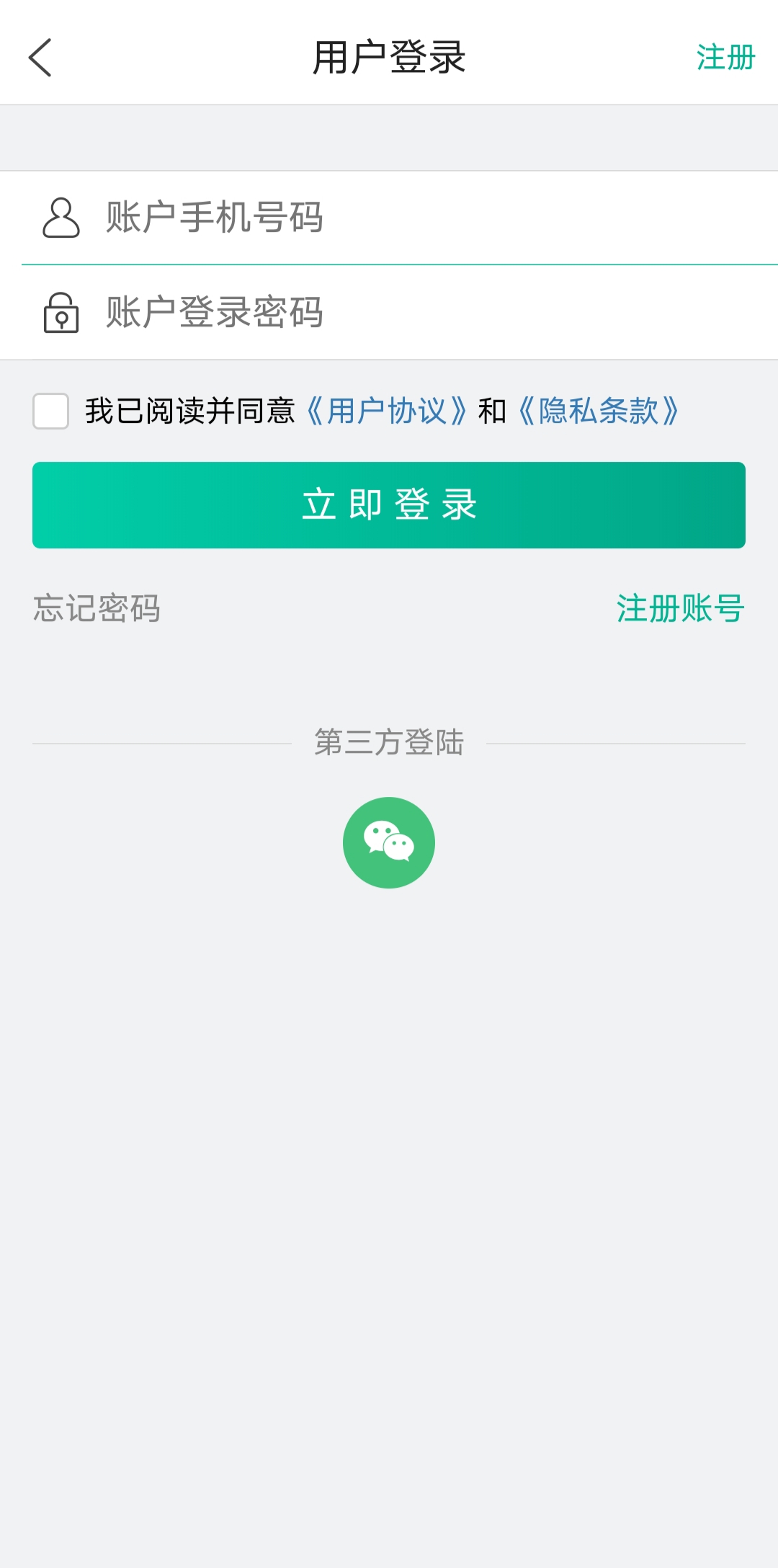Log in with the WeChat icon
778x1568 pixels.
click(389, 842)
